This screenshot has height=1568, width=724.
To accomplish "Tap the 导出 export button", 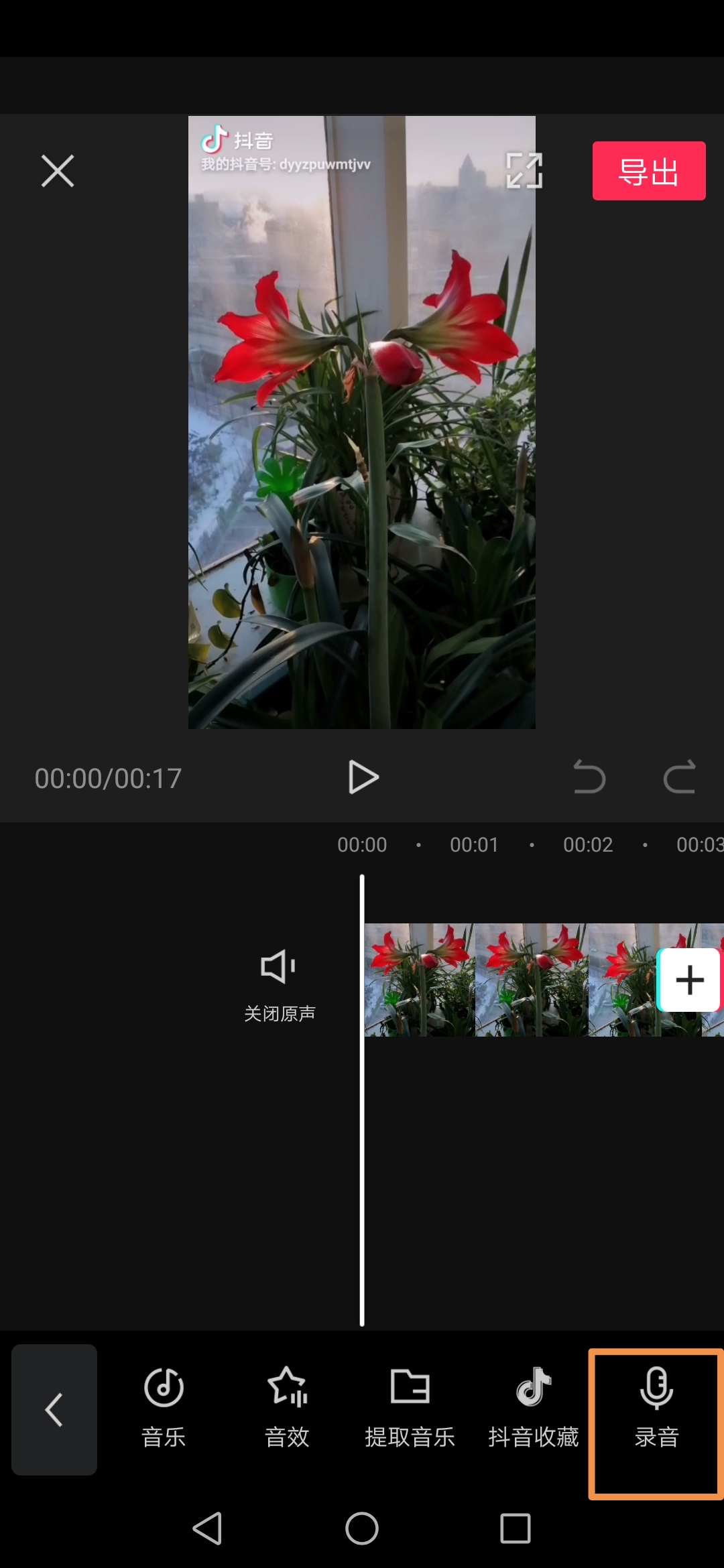I will (x=648, y=171).
